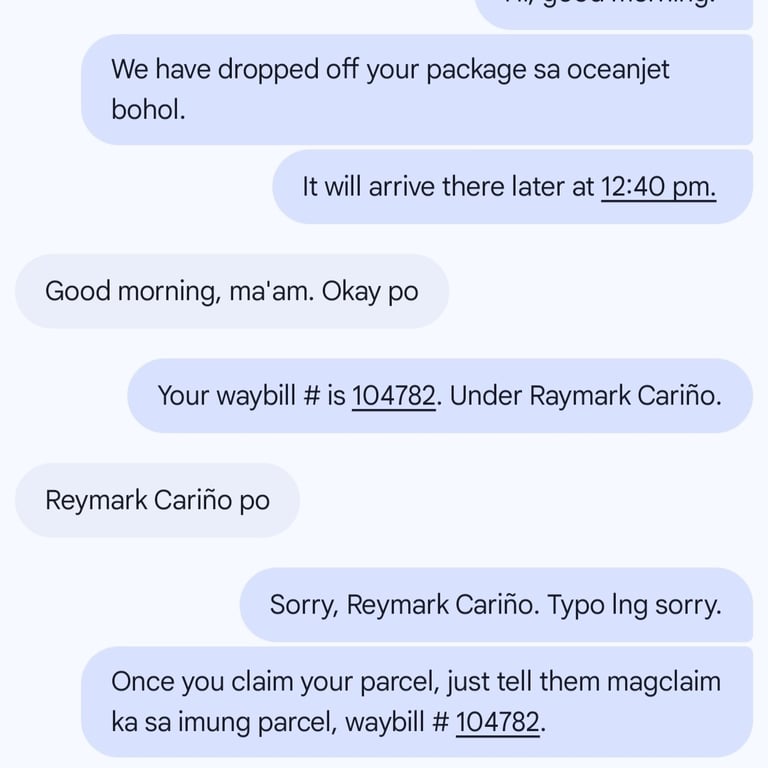Open 104782 link in the 'Under Raymark Cariño' message
The height and width of the screenshot is (768, 768).
pos(394,396)
